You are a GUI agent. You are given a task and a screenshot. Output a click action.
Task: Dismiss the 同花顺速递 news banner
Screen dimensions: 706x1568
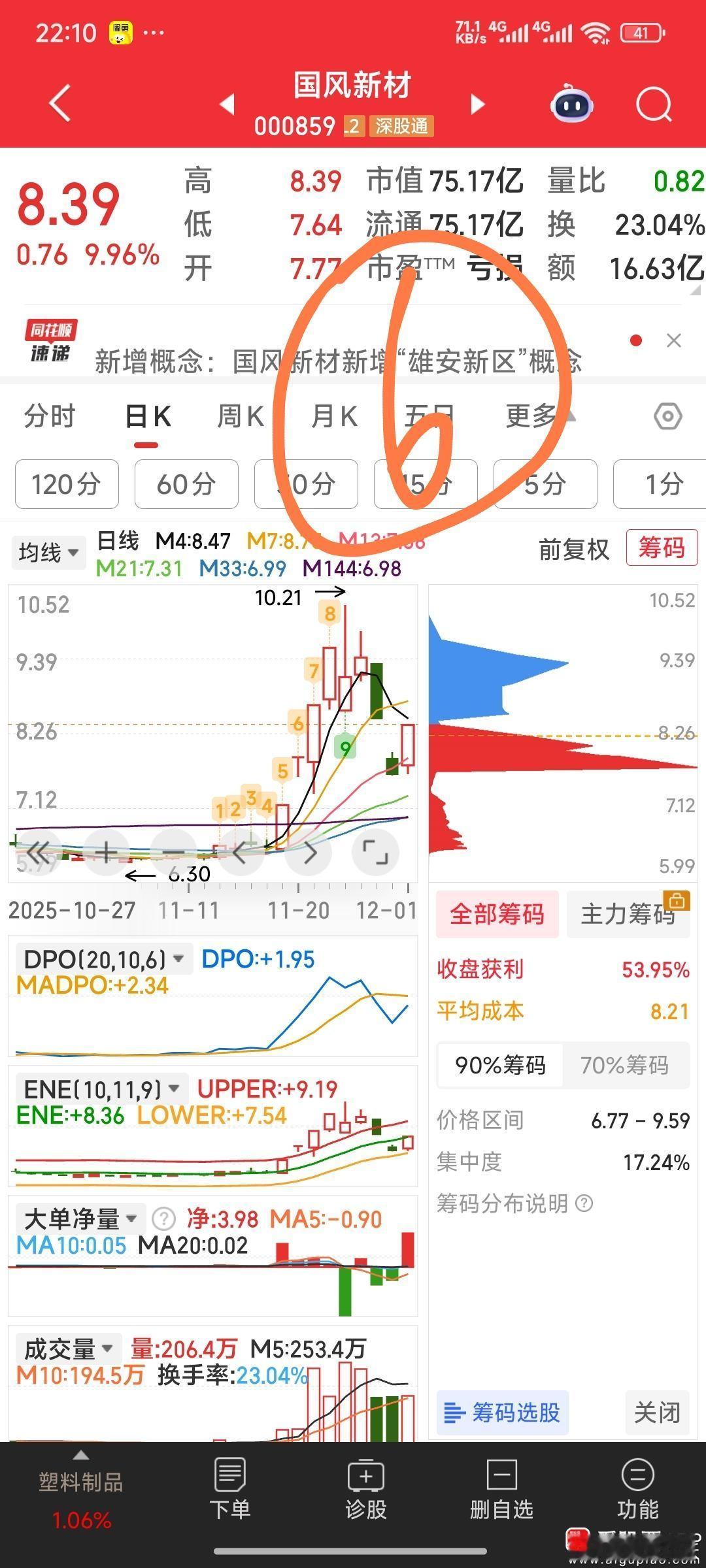tap(673, 340)
